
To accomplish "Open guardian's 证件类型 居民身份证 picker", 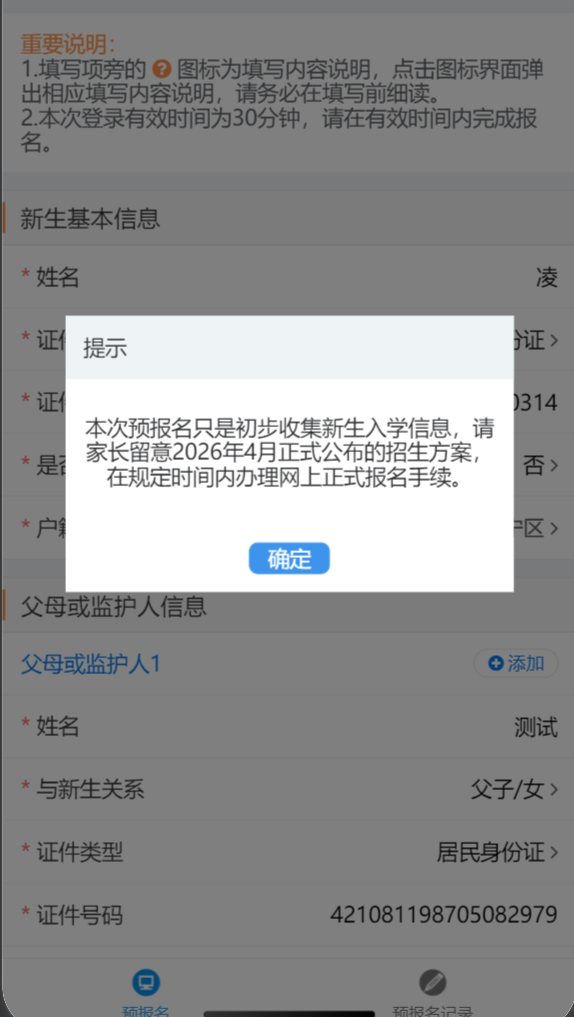I will [287, 852].
